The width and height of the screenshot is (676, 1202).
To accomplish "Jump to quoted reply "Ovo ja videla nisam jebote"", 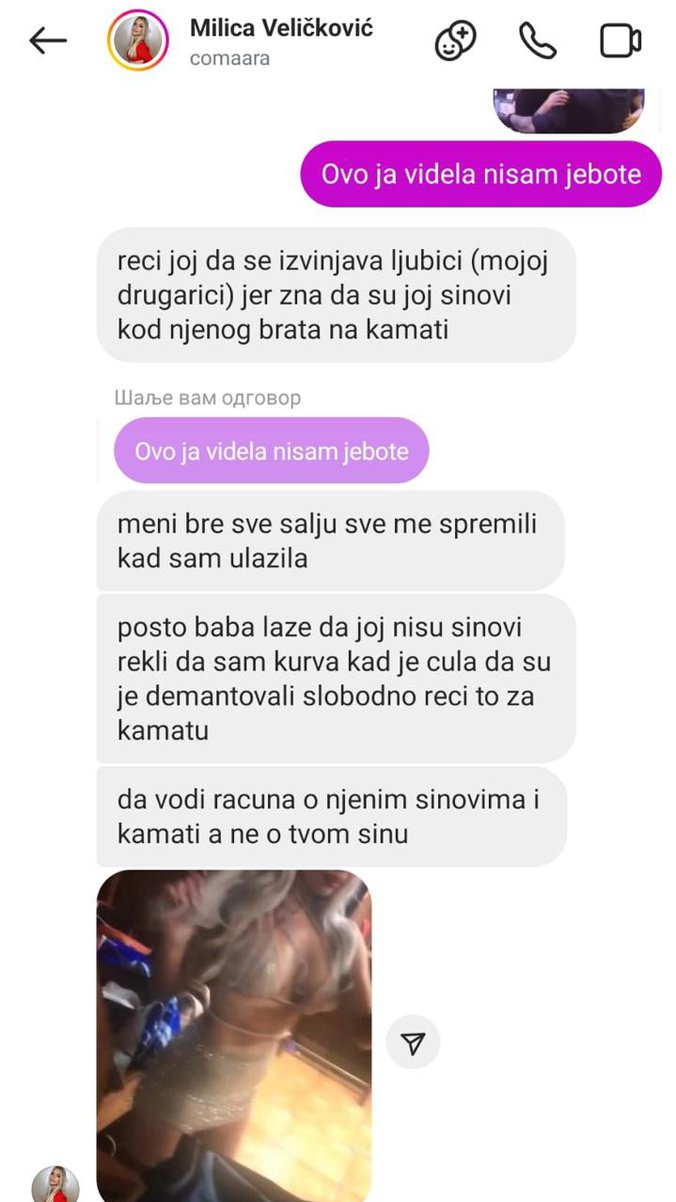I will 271,451.
